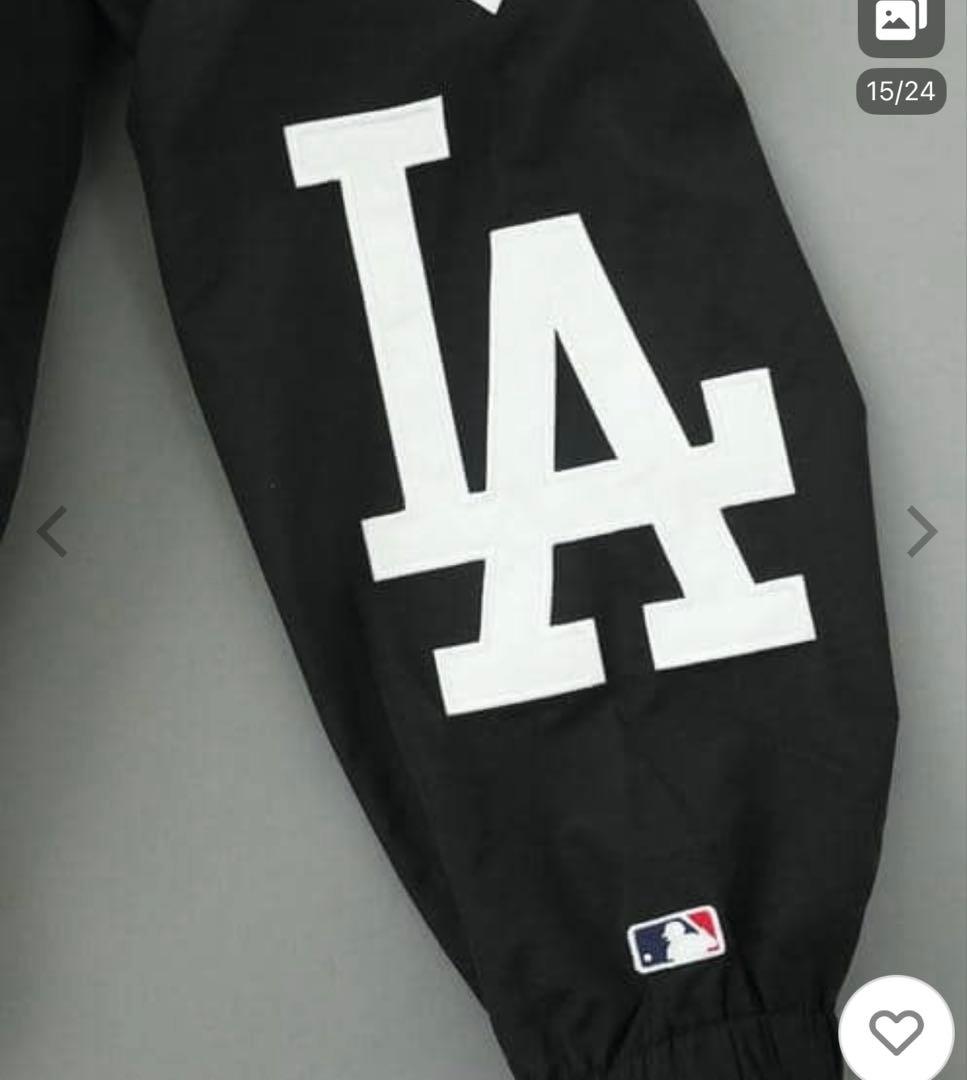Open the photo gallery counter 15/24

900,92
